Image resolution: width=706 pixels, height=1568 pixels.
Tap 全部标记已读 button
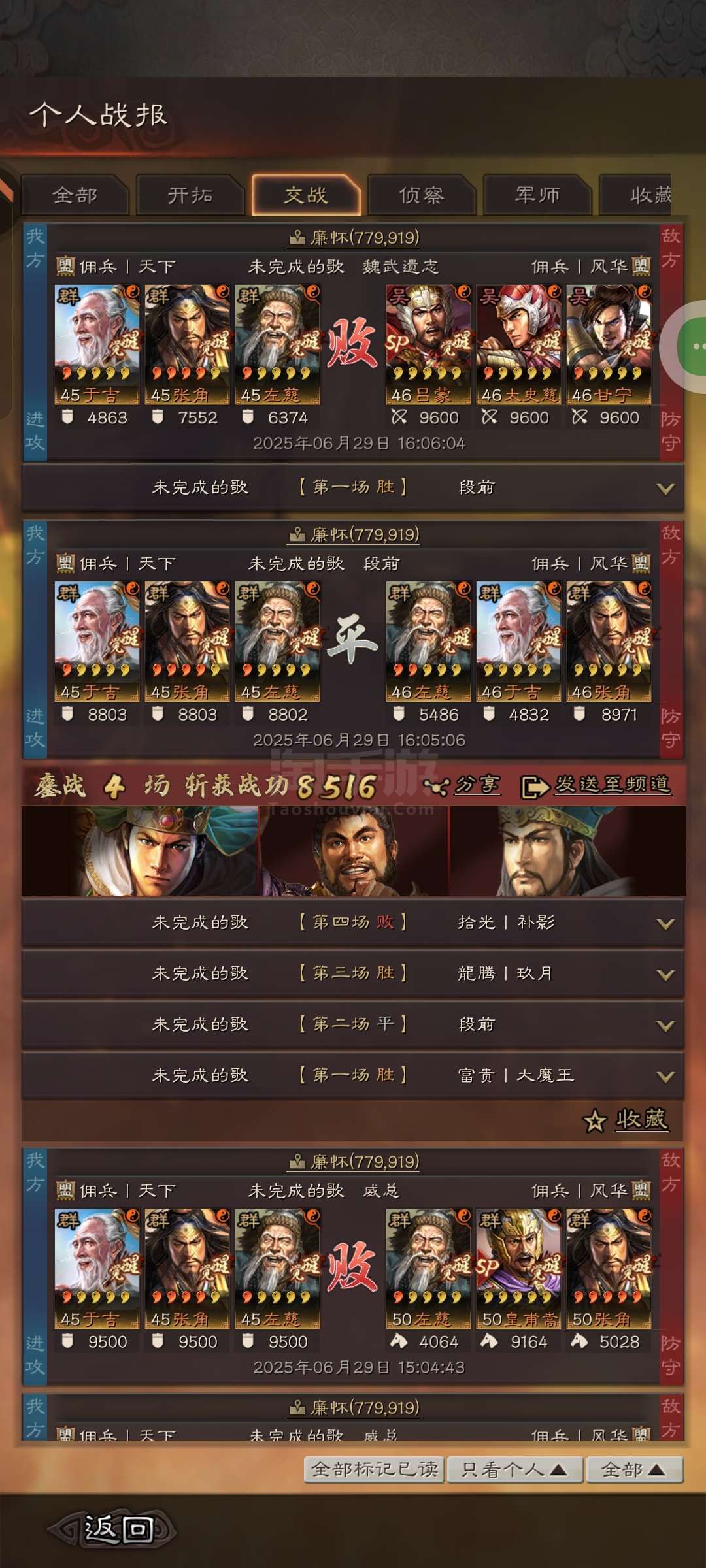click(375, 1469)
